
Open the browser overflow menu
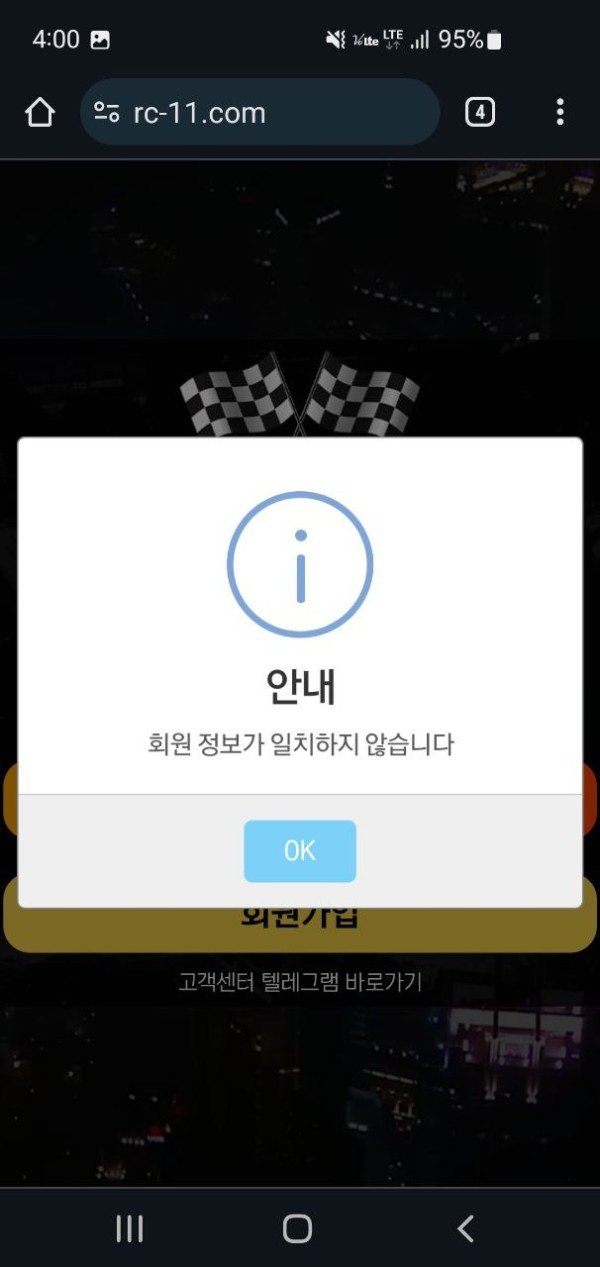tap(560, 112)
